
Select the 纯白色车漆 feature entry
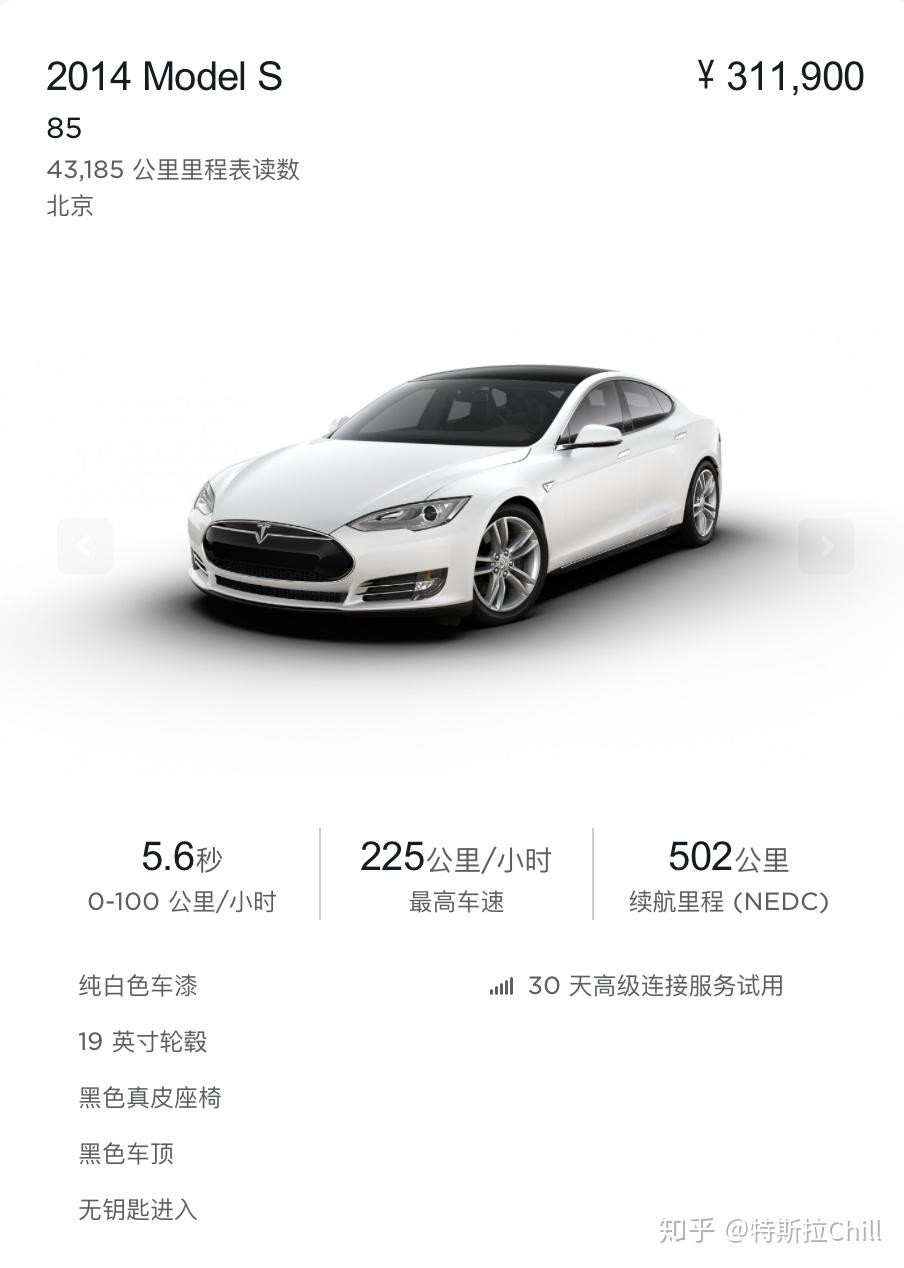[x=138, y=986]
